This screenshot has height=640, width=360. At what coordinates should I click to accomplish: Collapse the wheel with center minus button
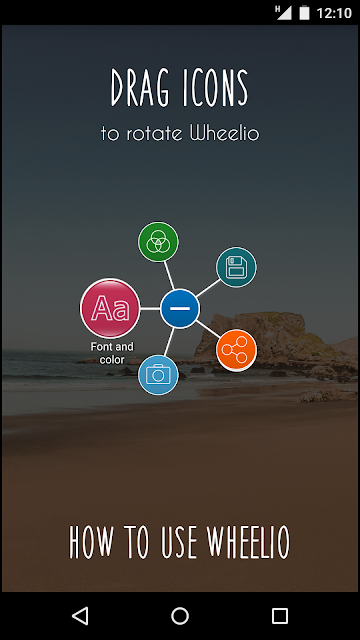180,309
